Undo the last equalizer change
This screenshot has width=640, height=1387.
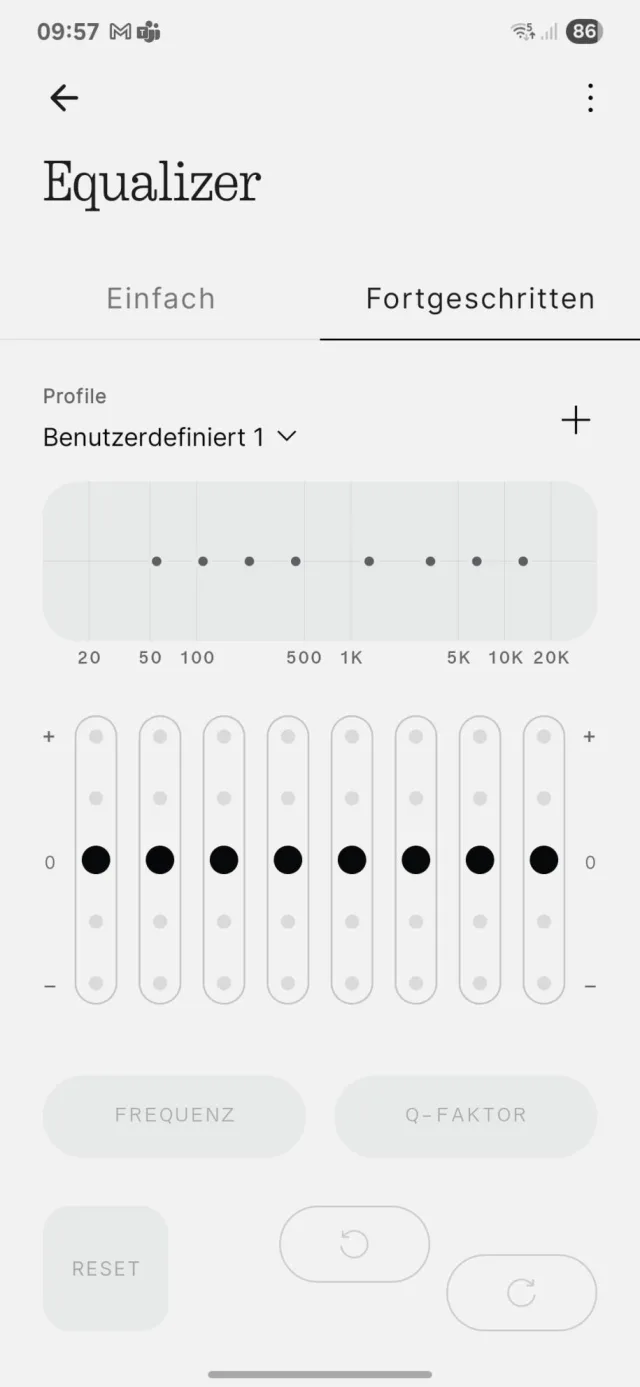354,1244
